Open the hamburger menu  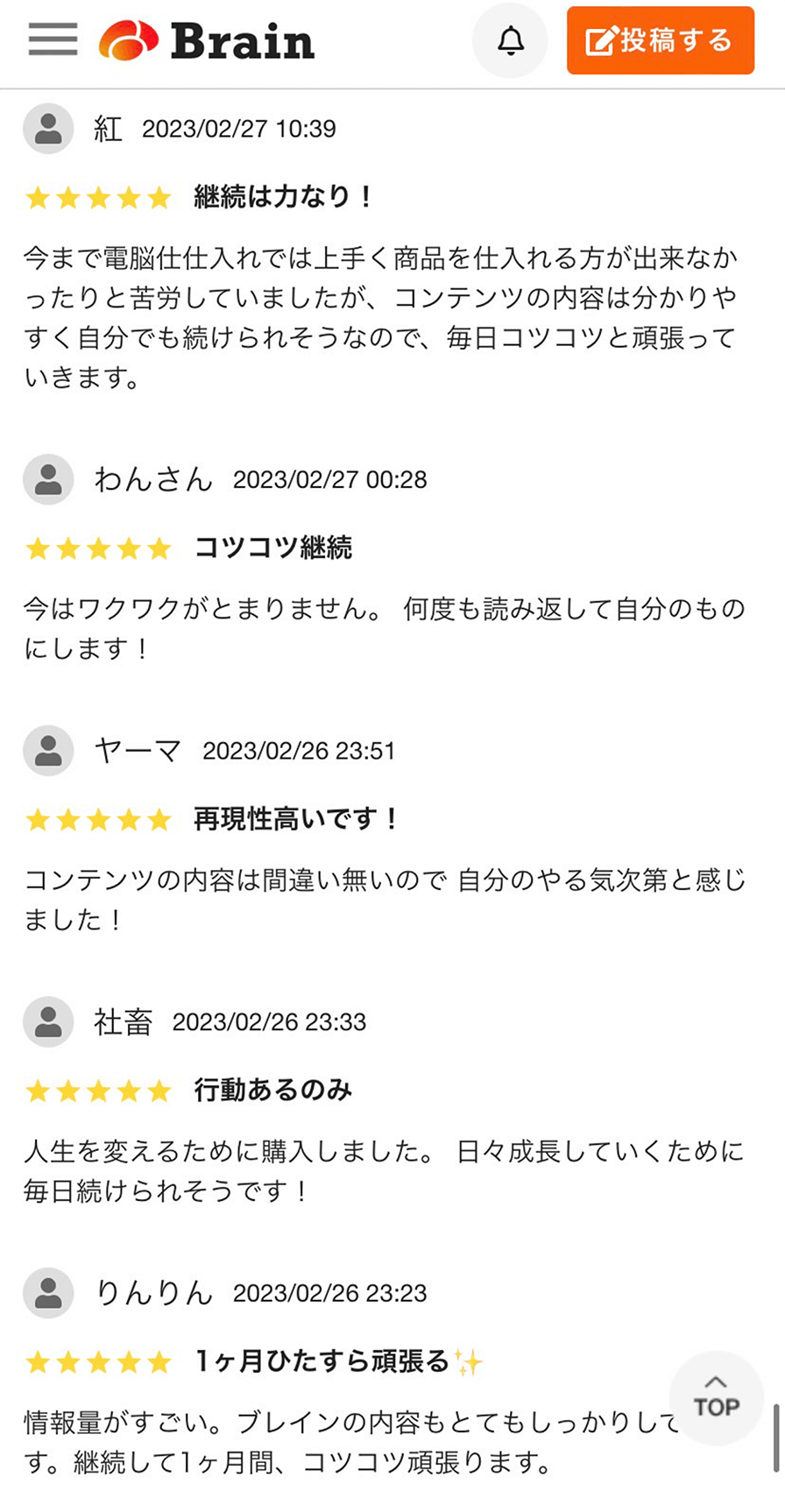(x=53, y=39)
